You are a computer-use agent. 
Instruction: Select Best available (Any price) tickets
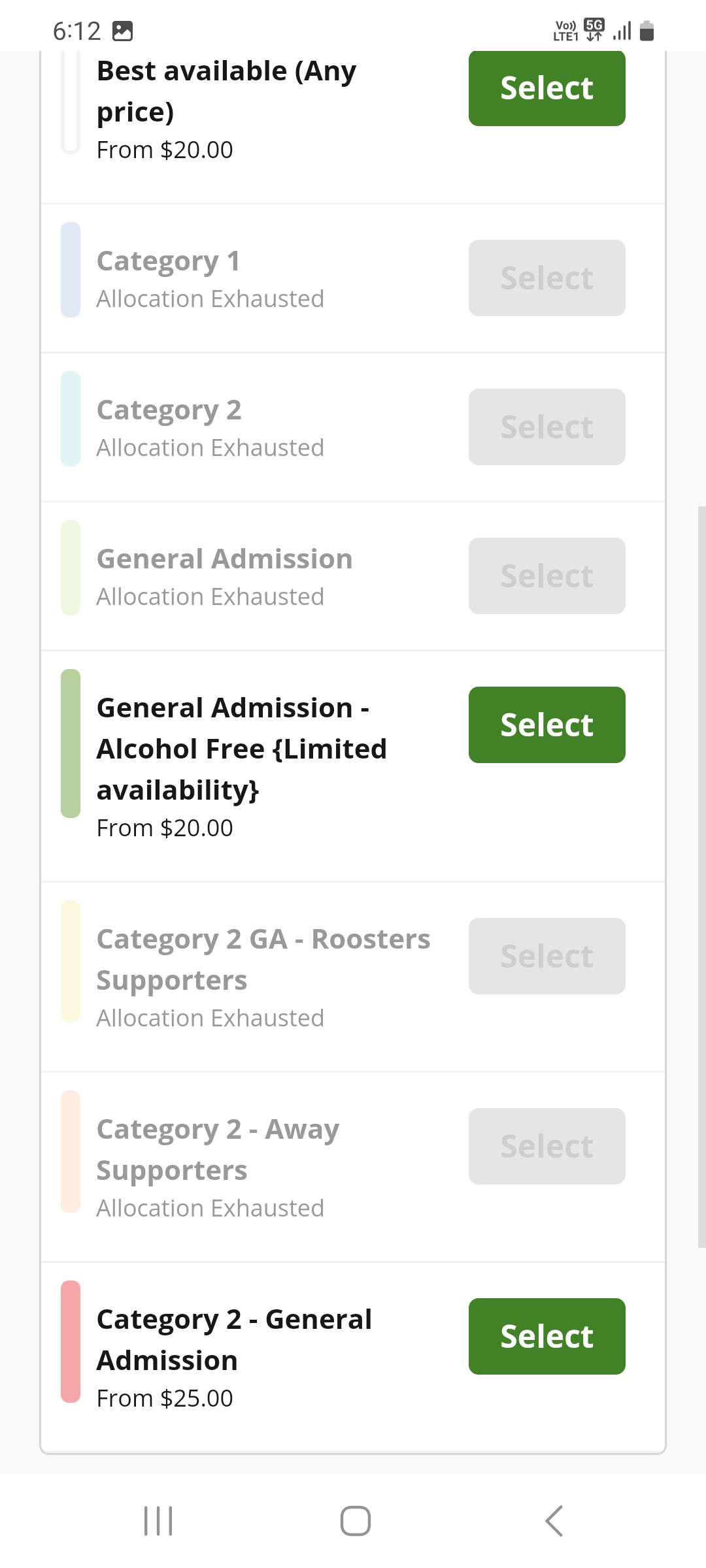click(x=546, y=88)
